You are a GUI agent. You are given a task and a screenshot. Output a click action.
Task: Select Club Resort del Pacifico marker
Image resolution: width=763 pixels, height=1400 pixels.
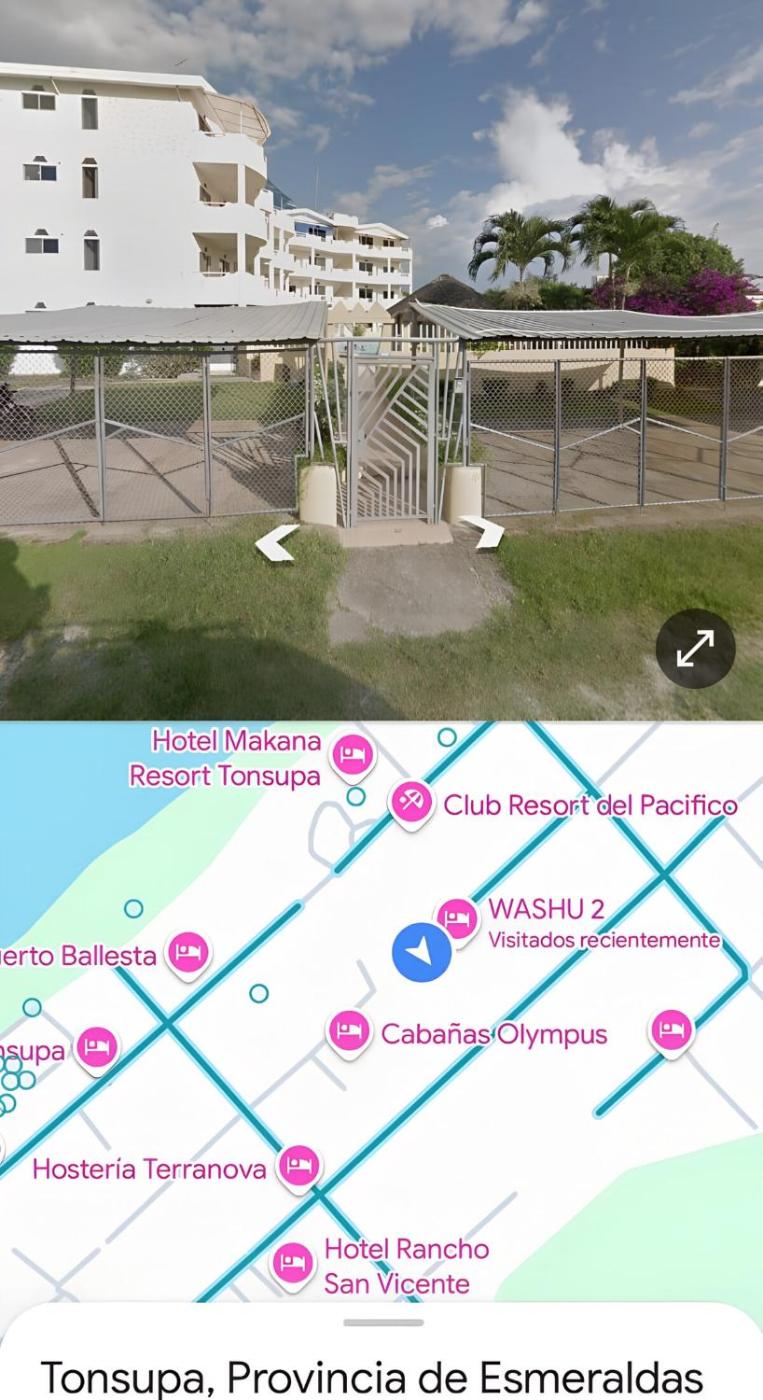411,802
